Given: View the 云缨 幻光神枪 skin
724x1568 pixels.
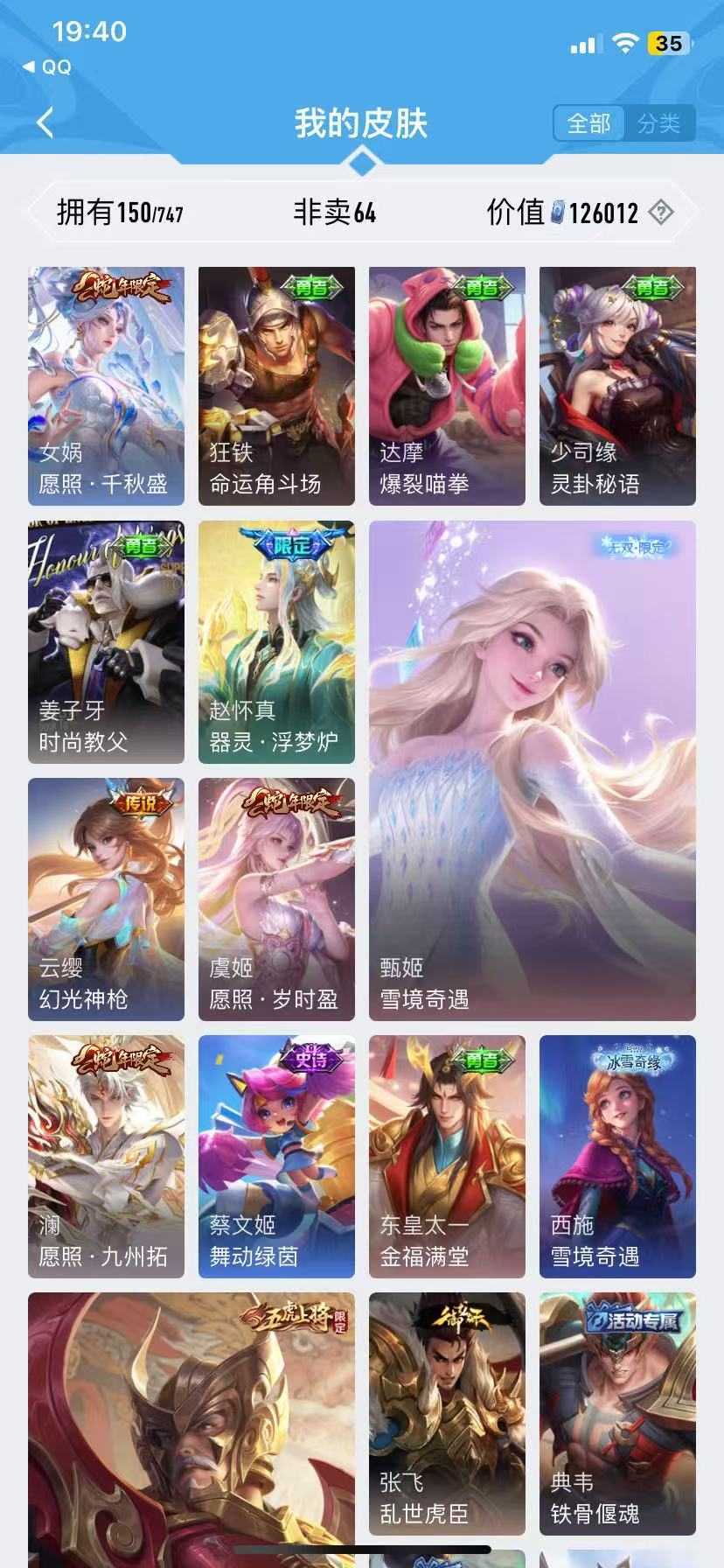Looking at the screenshot, I should [106, 899].
